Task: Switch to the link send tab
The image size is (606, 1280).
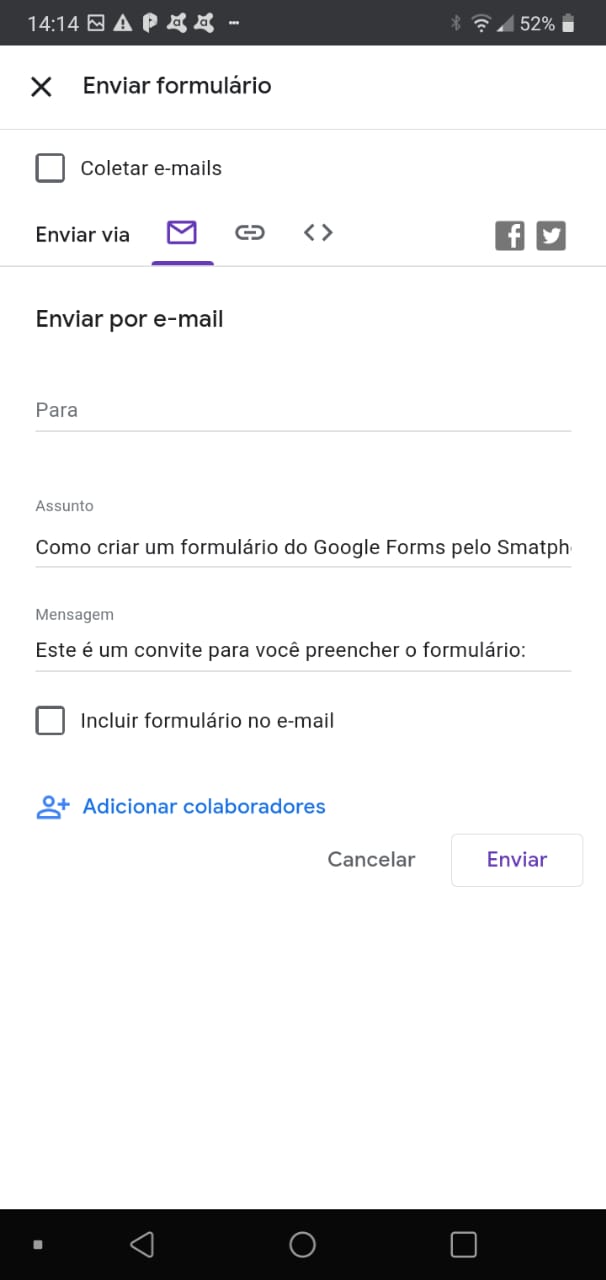Action: [x=250, y=233]
